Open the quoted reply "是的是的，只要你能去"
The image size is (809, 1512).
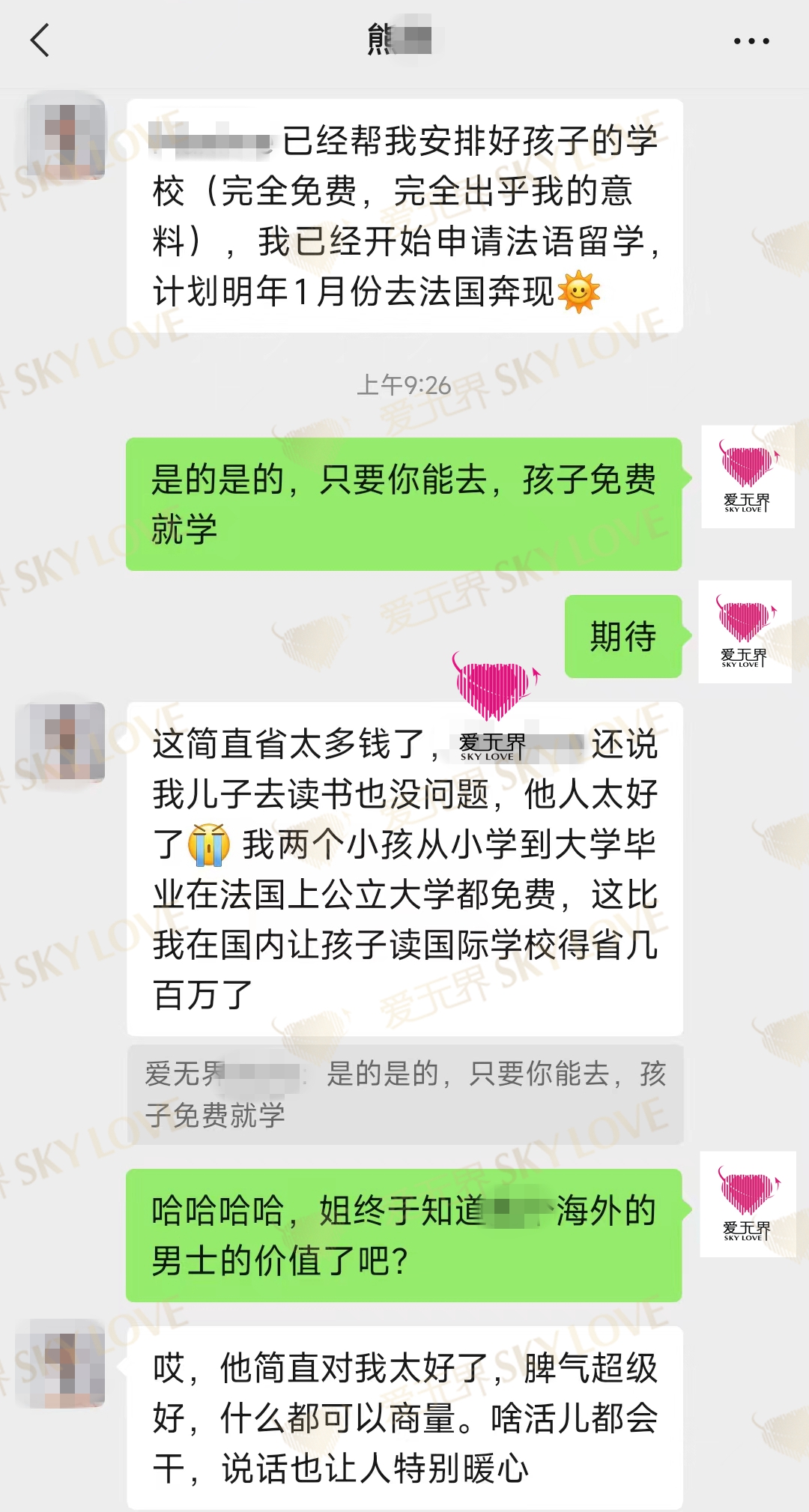(404, 1094)
